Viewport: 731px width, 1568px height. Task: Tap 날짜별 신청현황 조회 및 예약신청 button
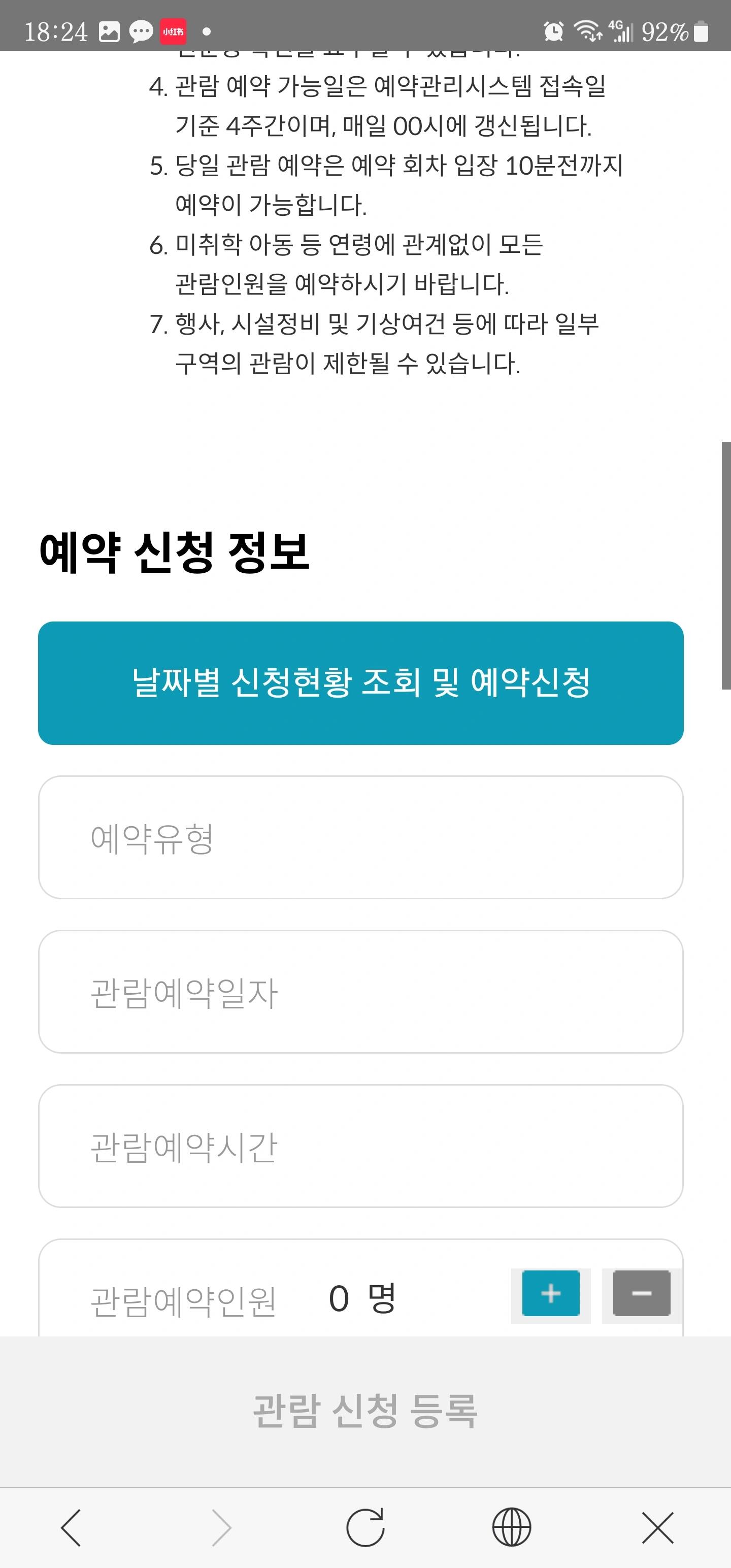[360, 682]
